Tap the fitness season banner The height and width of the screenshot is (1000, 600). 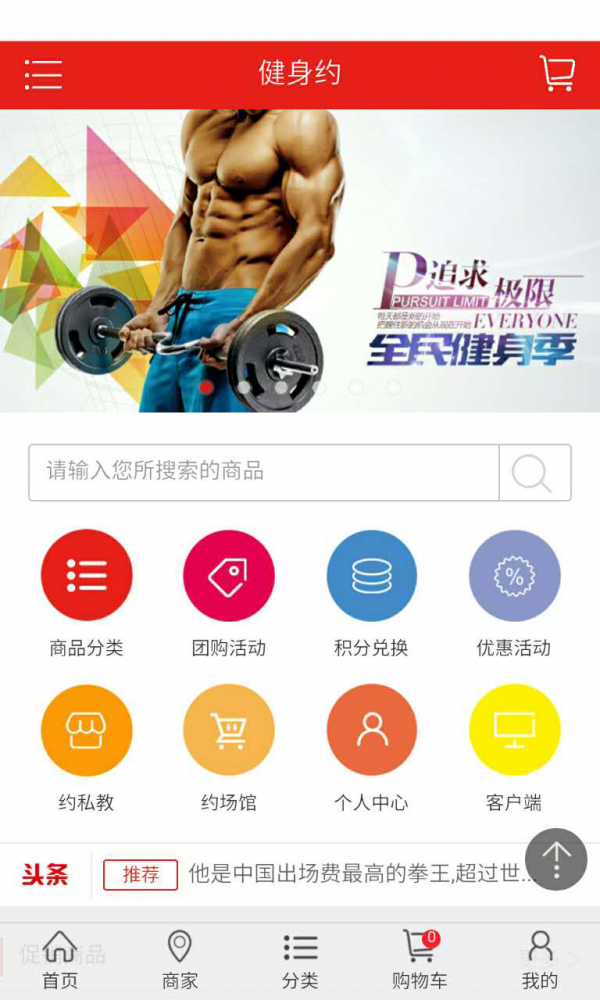tap(300, 260)
